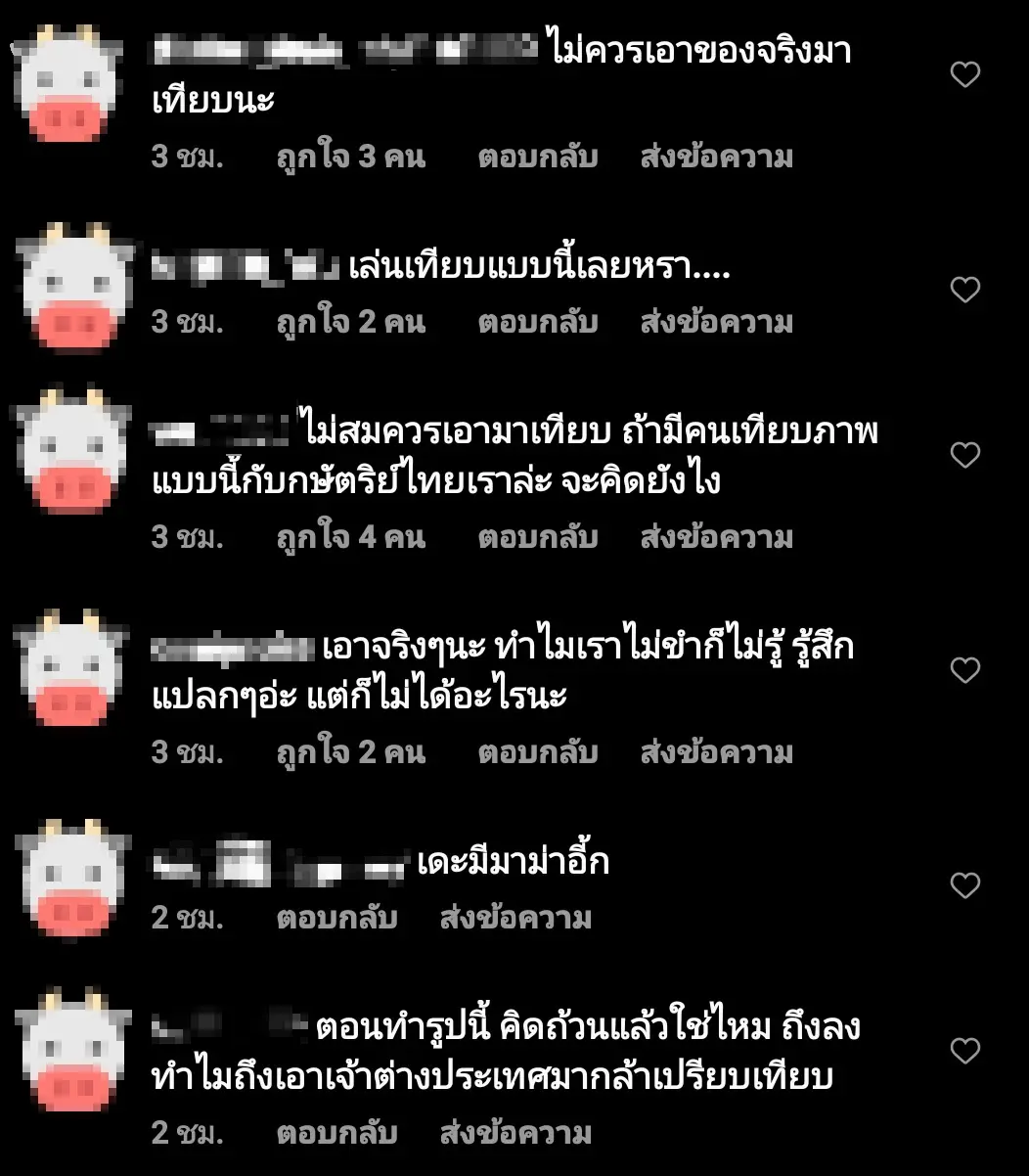This screenshot has height=1176, width=1029.
Task: Open ถูกใจ 2 คน under "เล่นเทียบแบบนี้เลยหรา...."
Action: pyautogui.click(x=350, y=323)
